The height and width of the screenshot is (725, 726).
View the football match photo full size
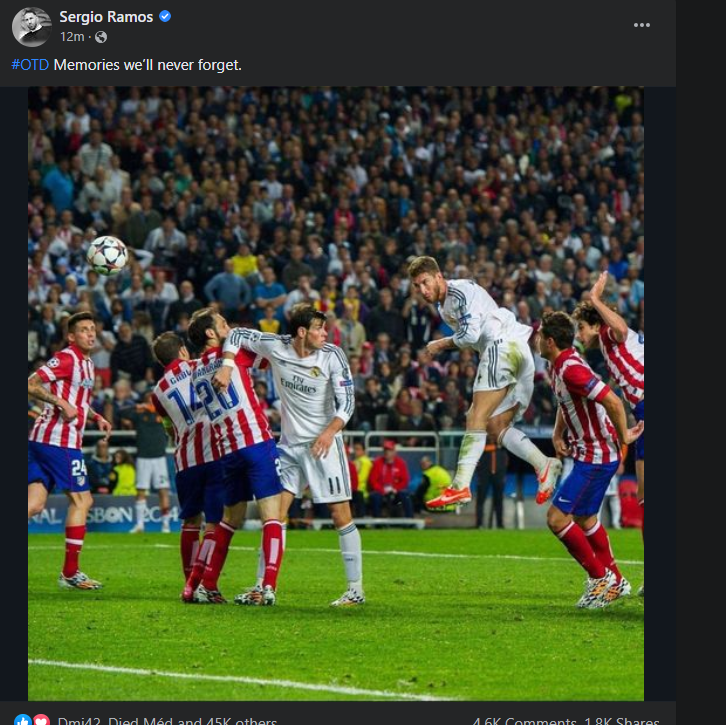click(336, 392)
